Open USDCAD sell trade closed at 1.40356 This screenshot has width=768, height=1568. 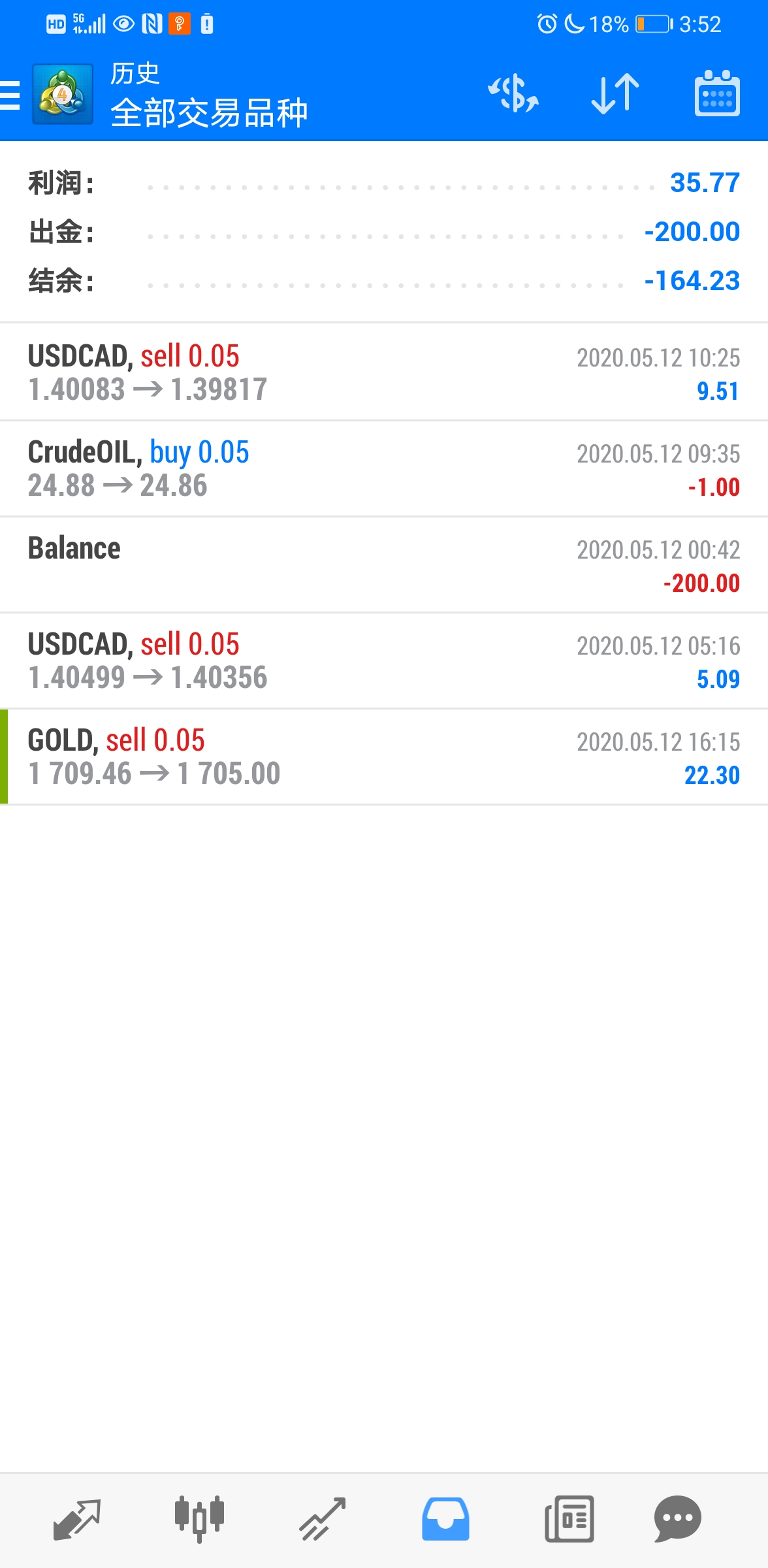384,661
